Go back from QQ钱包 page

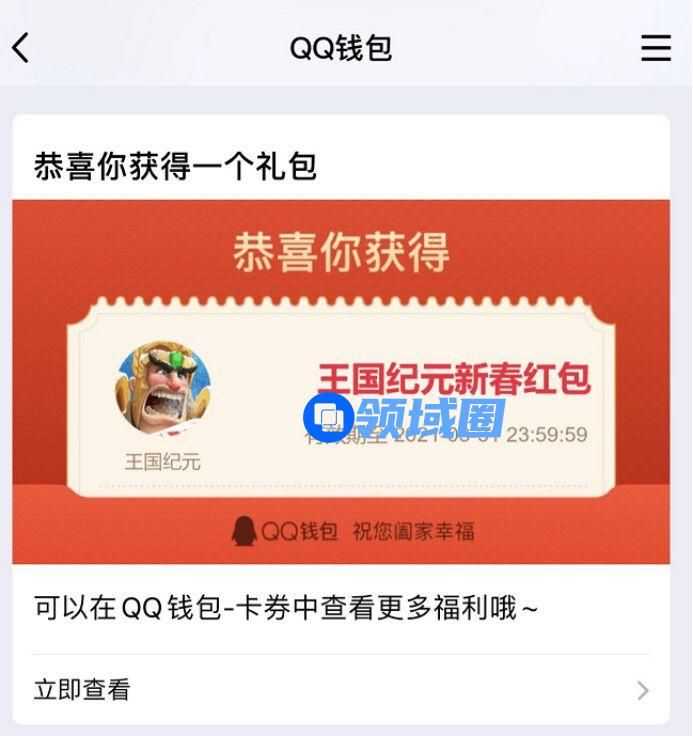click(22, 48)
